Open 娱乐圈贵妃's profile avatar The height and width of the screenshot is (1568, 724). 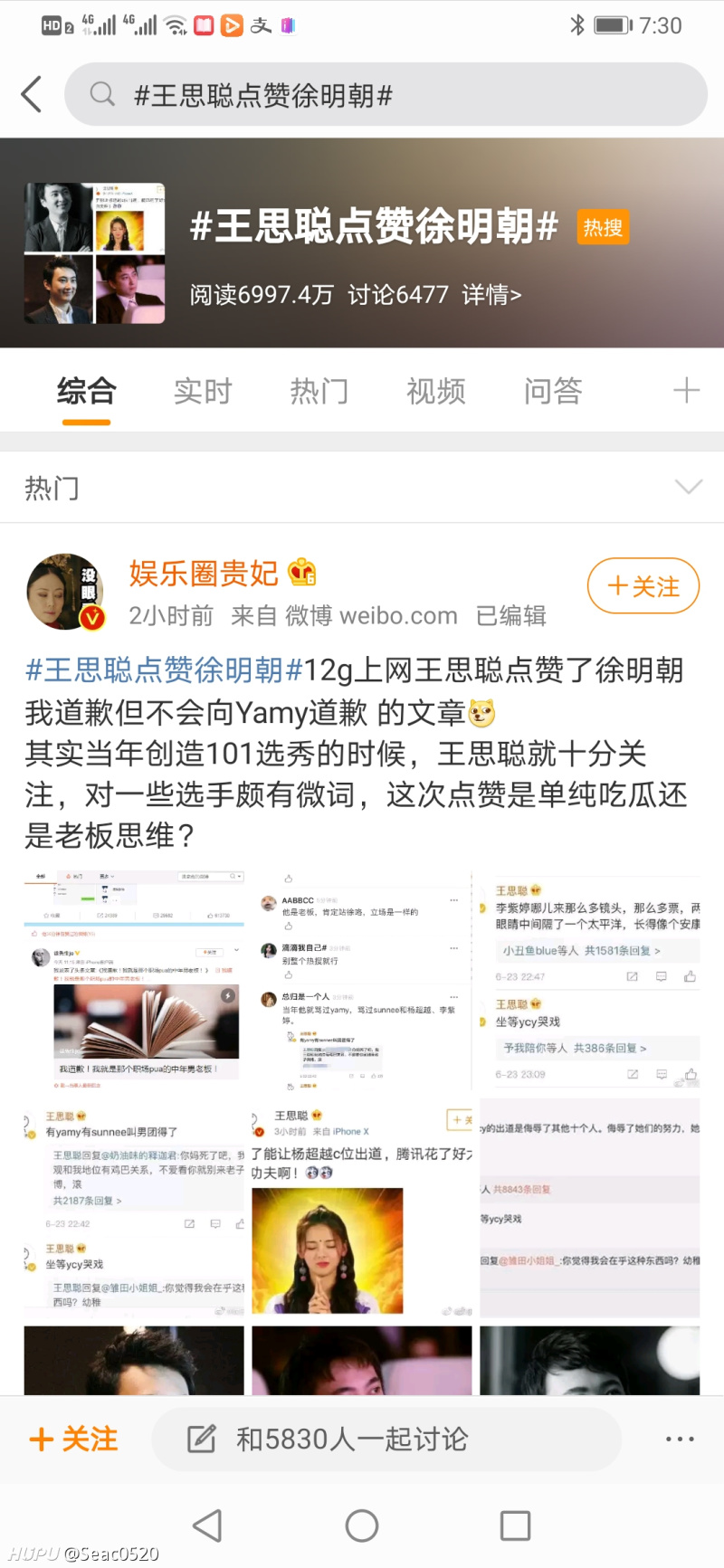pyautogui.click(x=65, y=593)
